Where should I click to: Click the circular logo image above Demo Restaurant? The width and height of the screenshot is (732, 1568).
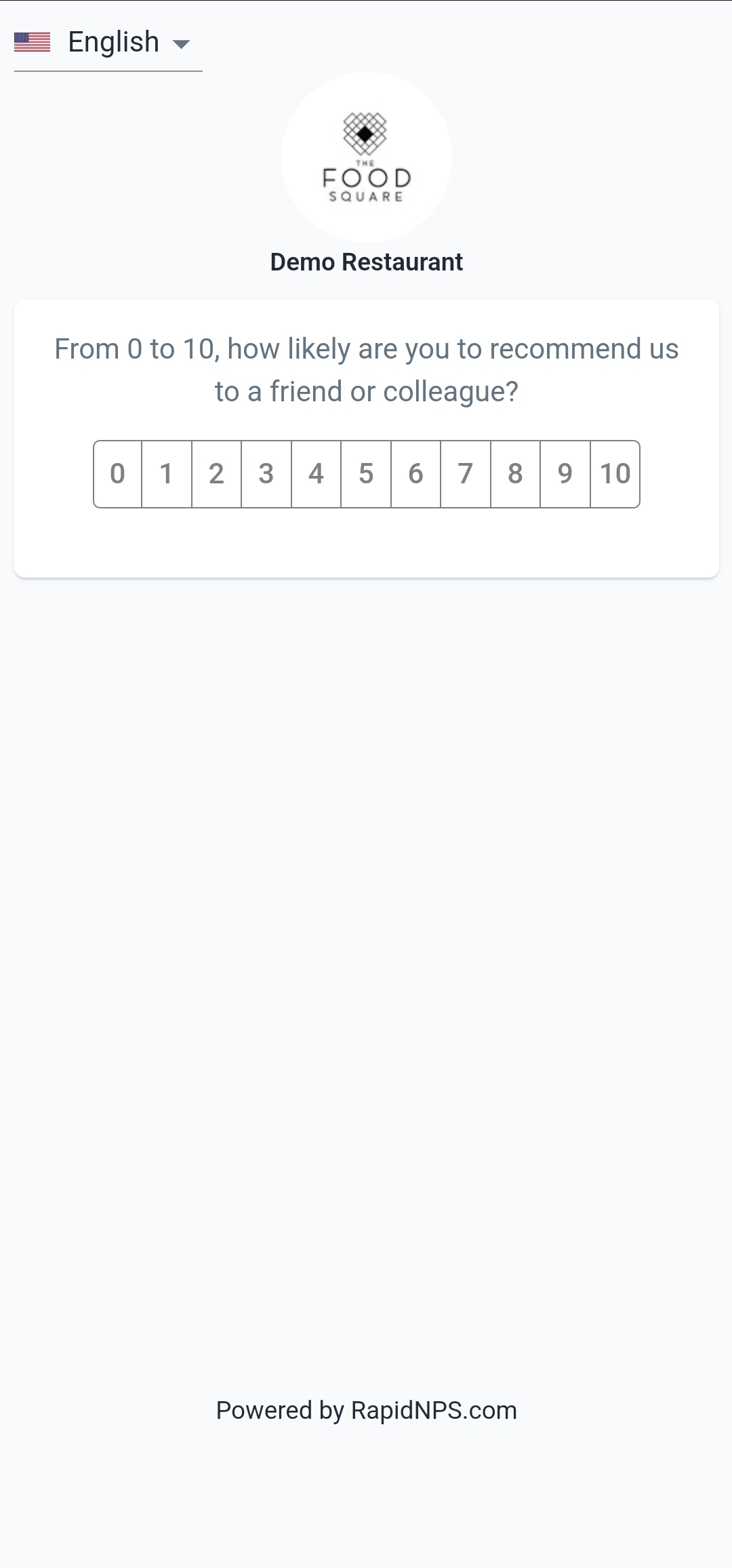click(365, 160)
